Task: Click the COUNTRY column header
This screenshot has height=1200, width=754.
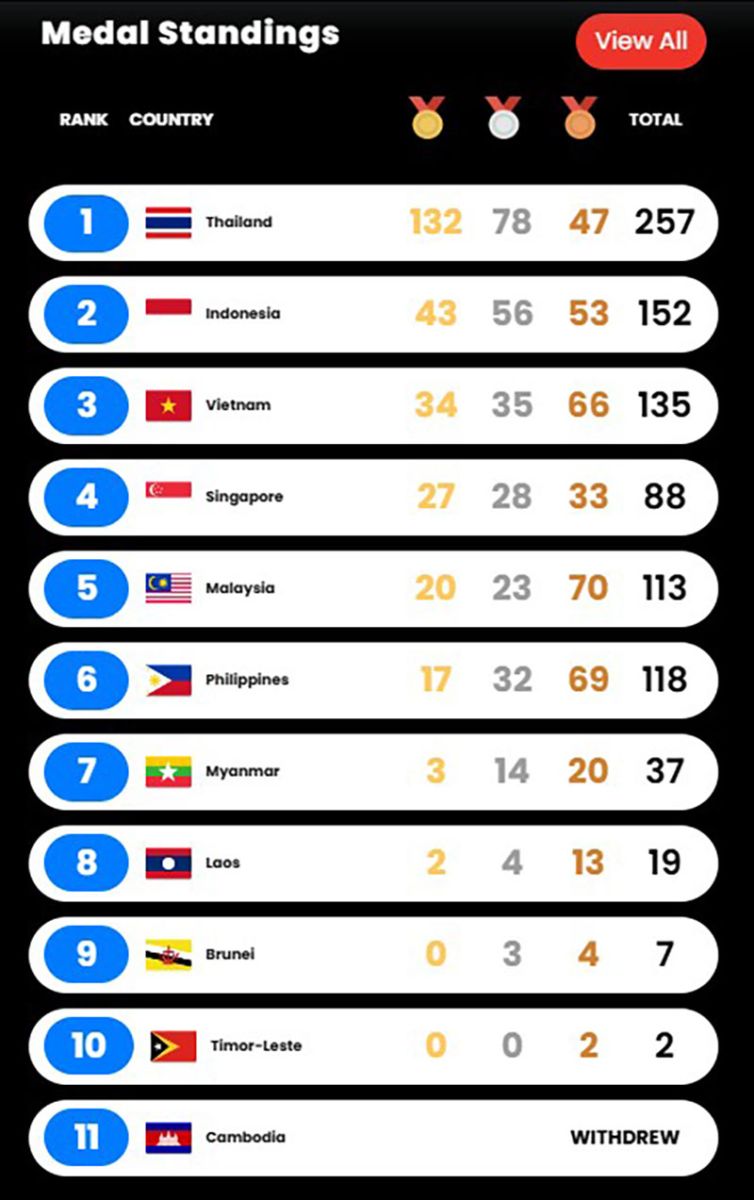Action: pyautogui.click(x=170, y=120)
